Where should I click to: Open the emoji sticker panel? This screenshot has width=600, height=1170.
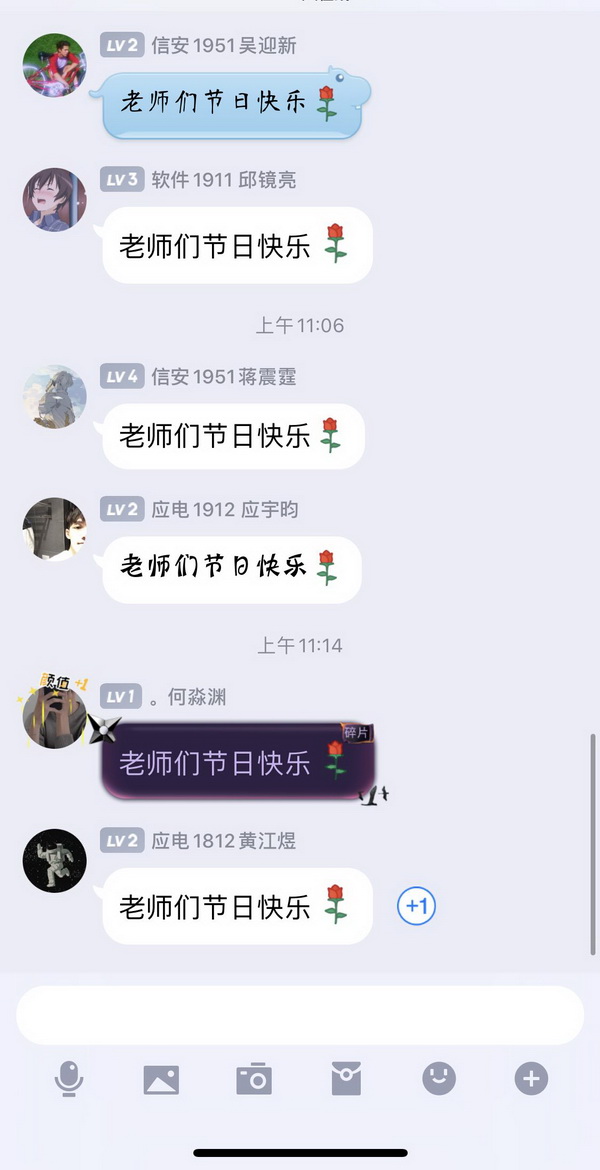(x=439, y=1079)
